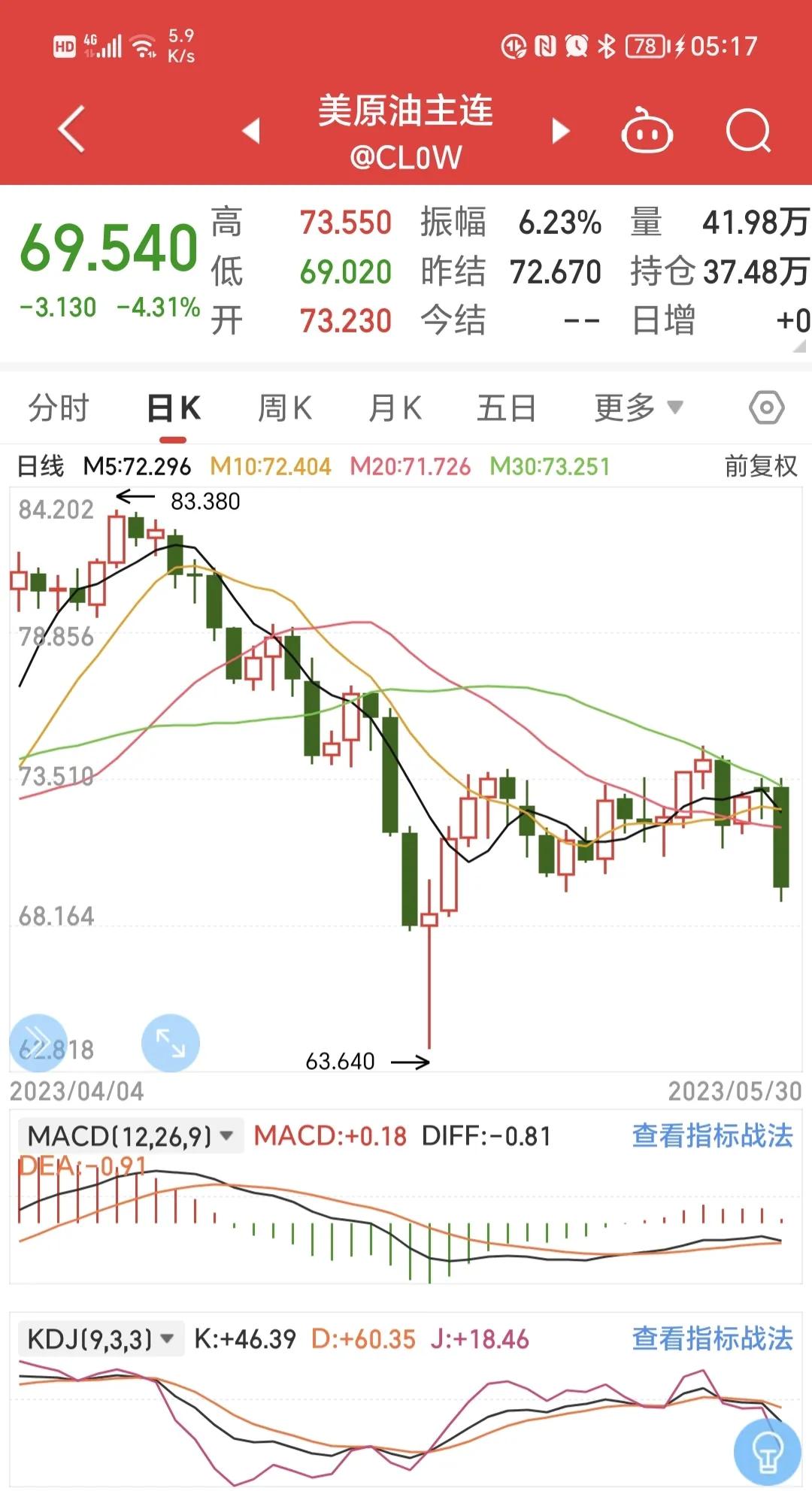
Task: Tap the 五日 five-day view
Action: (507, 408)
